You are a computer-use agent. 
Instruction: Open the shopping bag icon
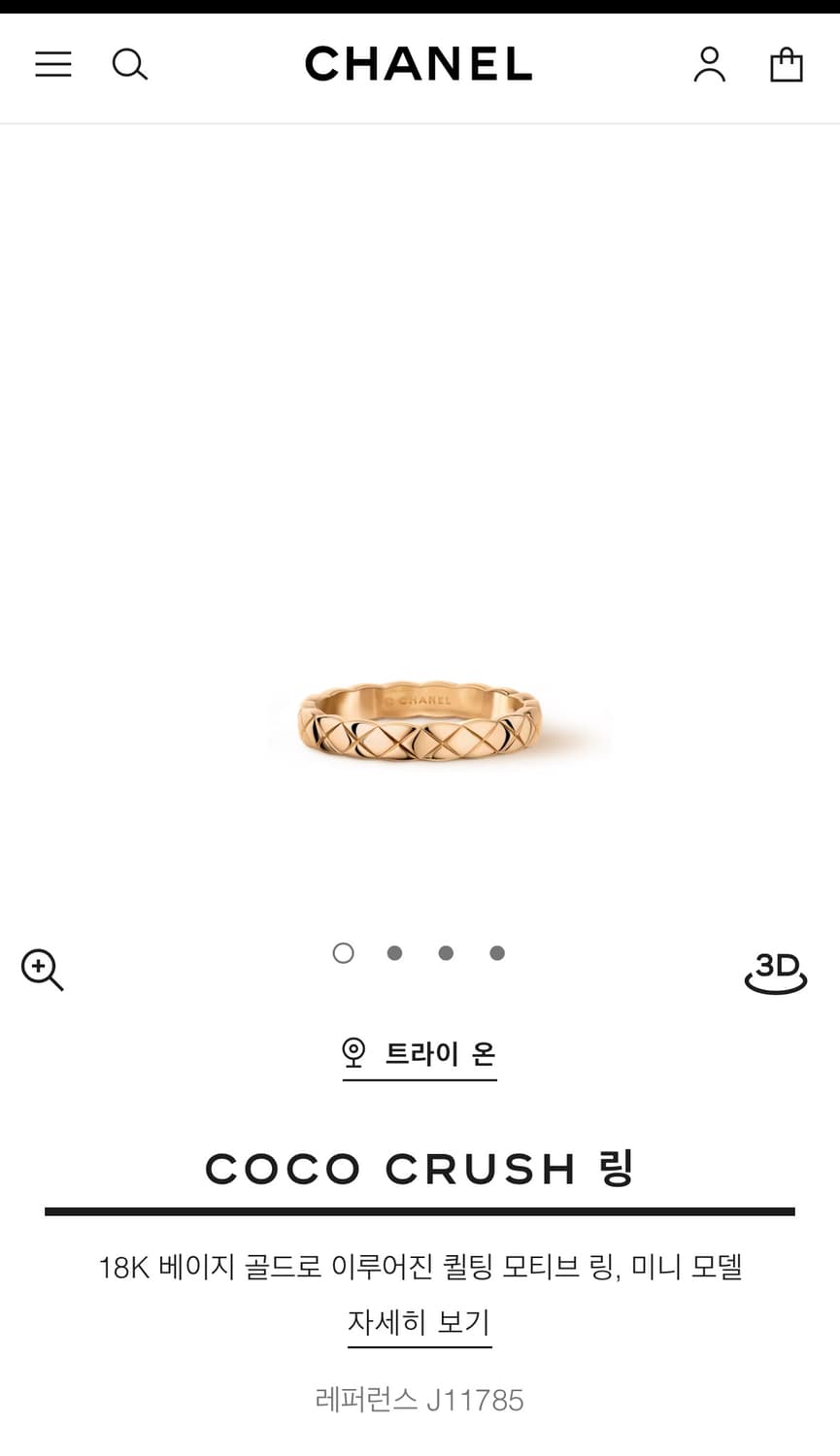pos(786,64)
